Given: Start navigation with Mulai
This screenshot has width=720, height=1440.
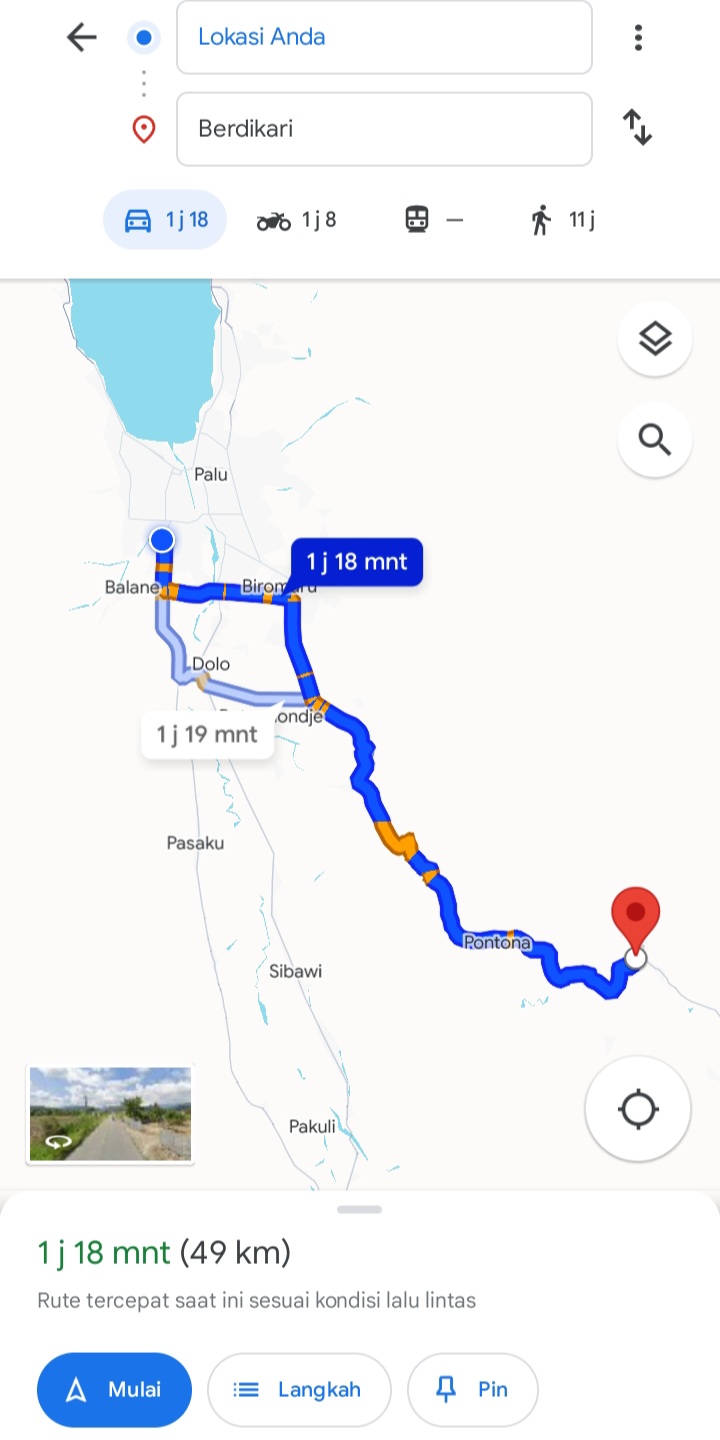Looking at the screenshot, I should 114,1390.
